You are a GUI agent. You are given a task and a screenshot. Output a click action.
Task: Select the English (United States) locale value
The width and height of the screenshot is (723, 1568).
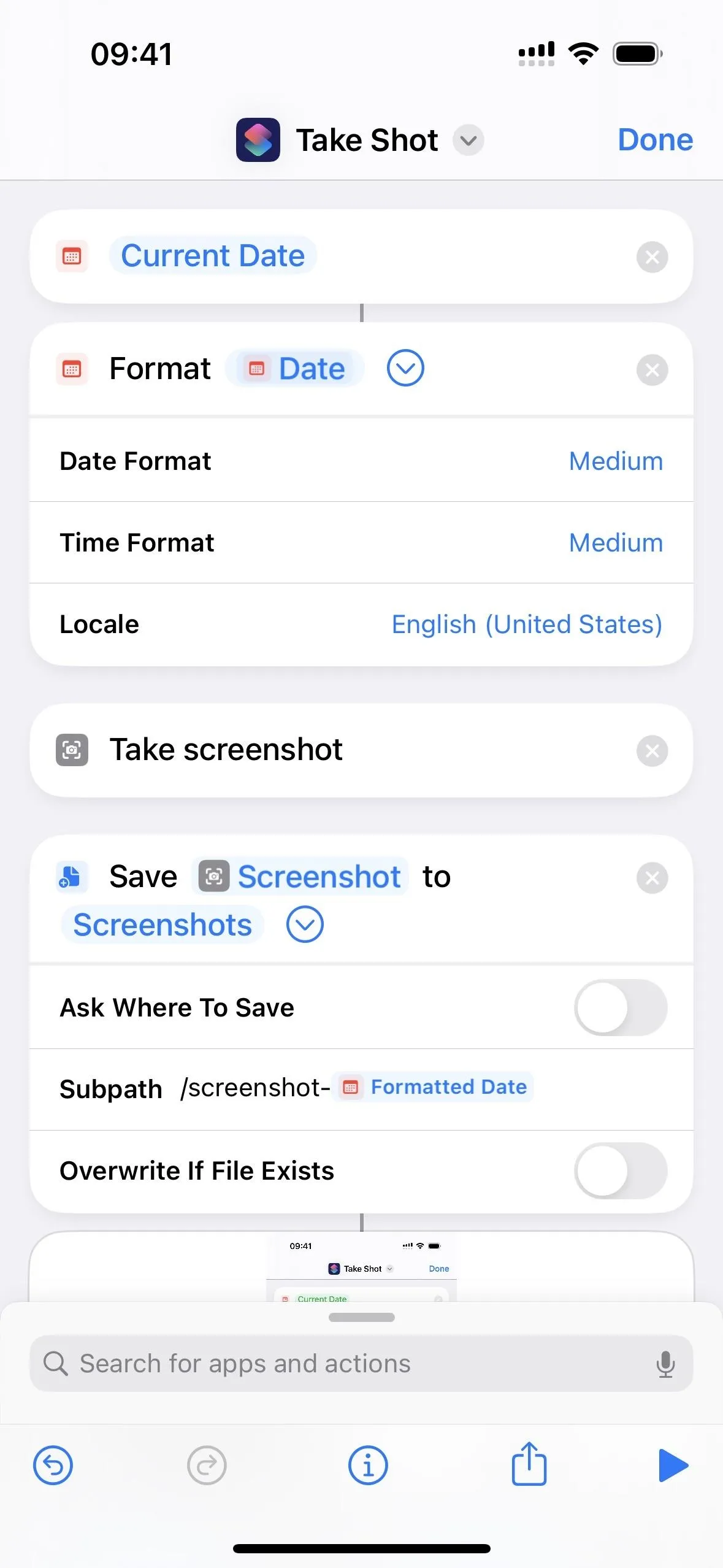point(527,625)
